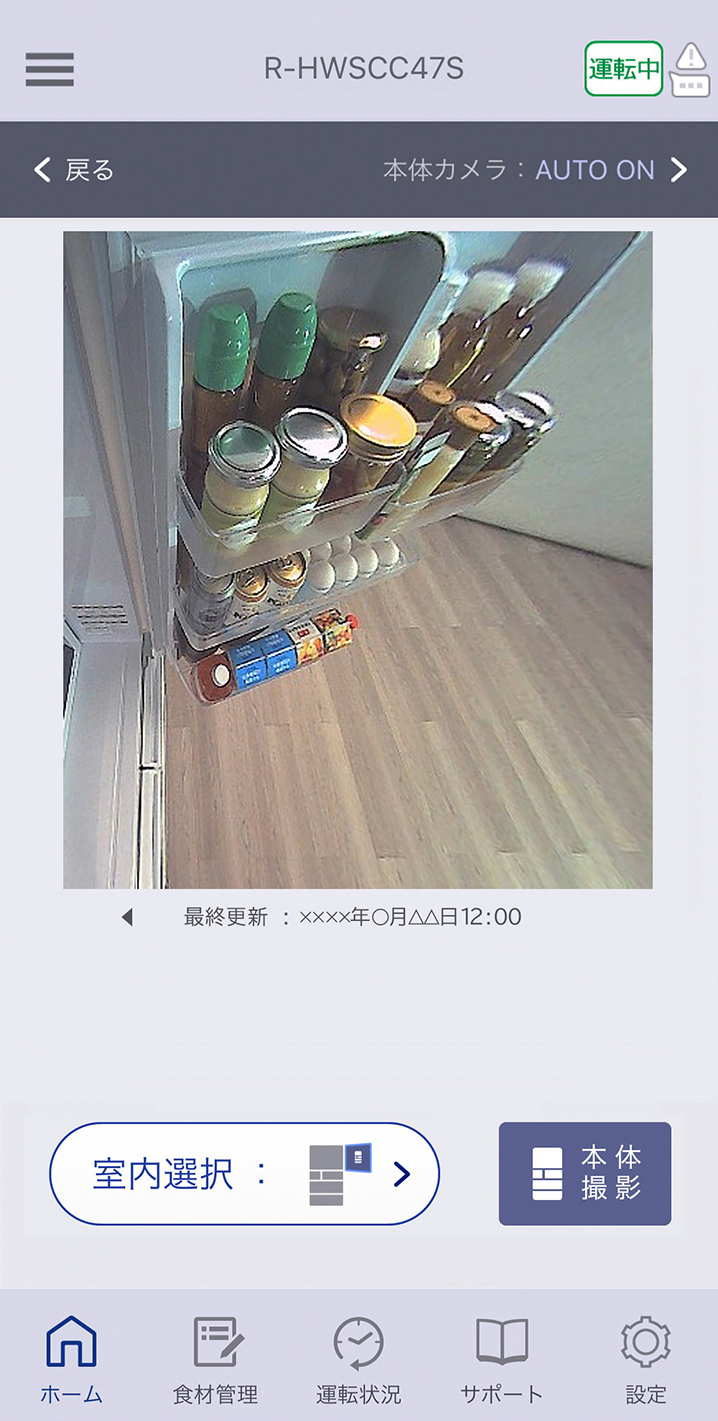Open 本体カメラ AUTO ON setting
The image size is (718, 1421).
click(x=536, y=170)
